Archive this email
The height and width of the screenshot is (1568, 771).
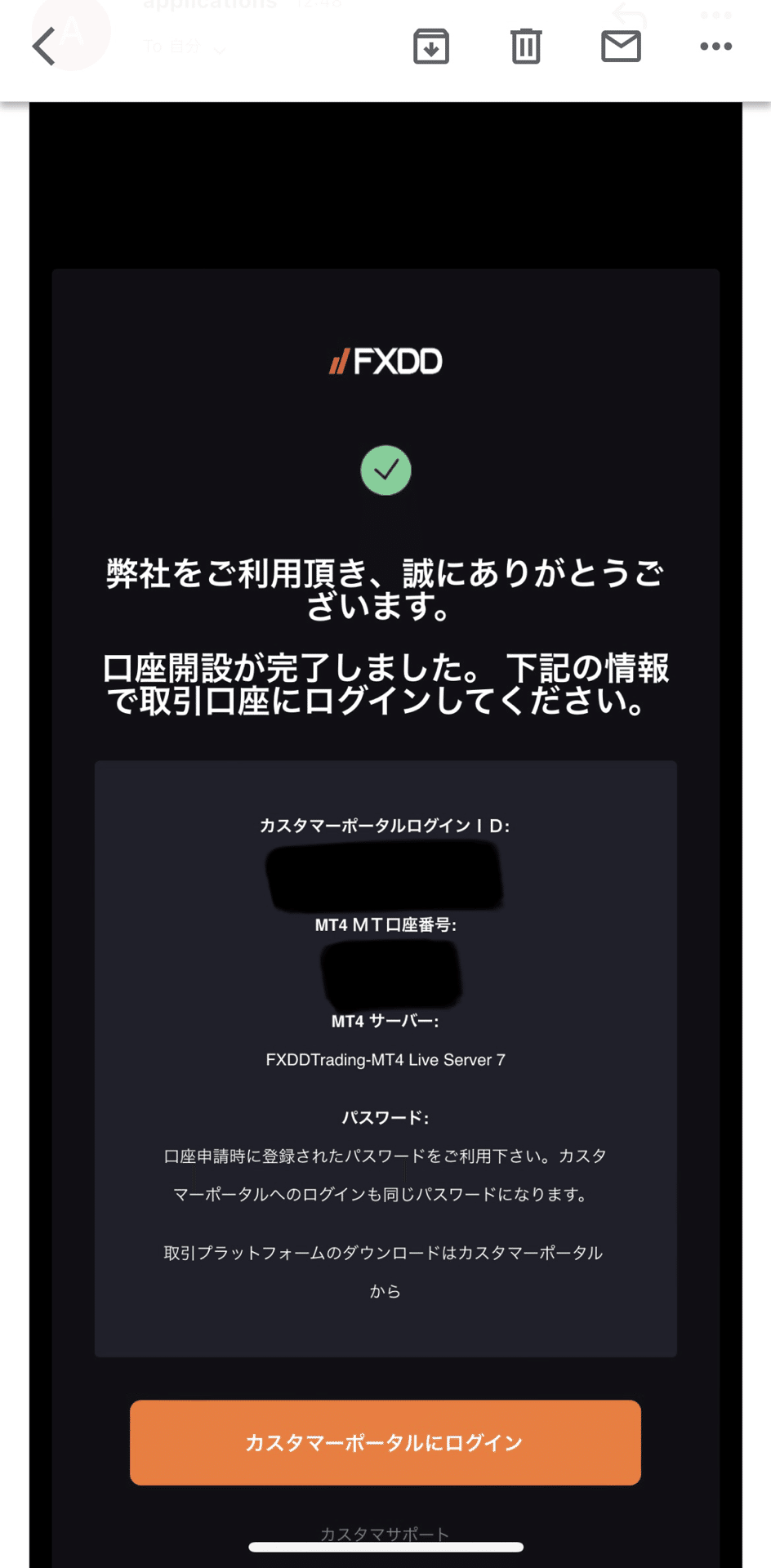(431, 47)
